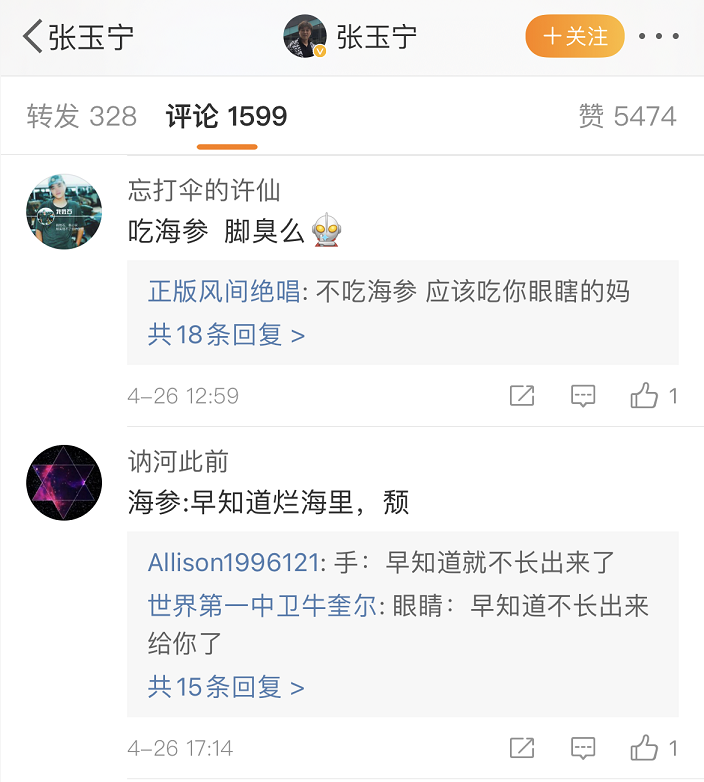Image resolution: width=704 pixels, height=782 pixels.
Task: Reply to the comment from 4-26 17:14
Action: (583, 747)
